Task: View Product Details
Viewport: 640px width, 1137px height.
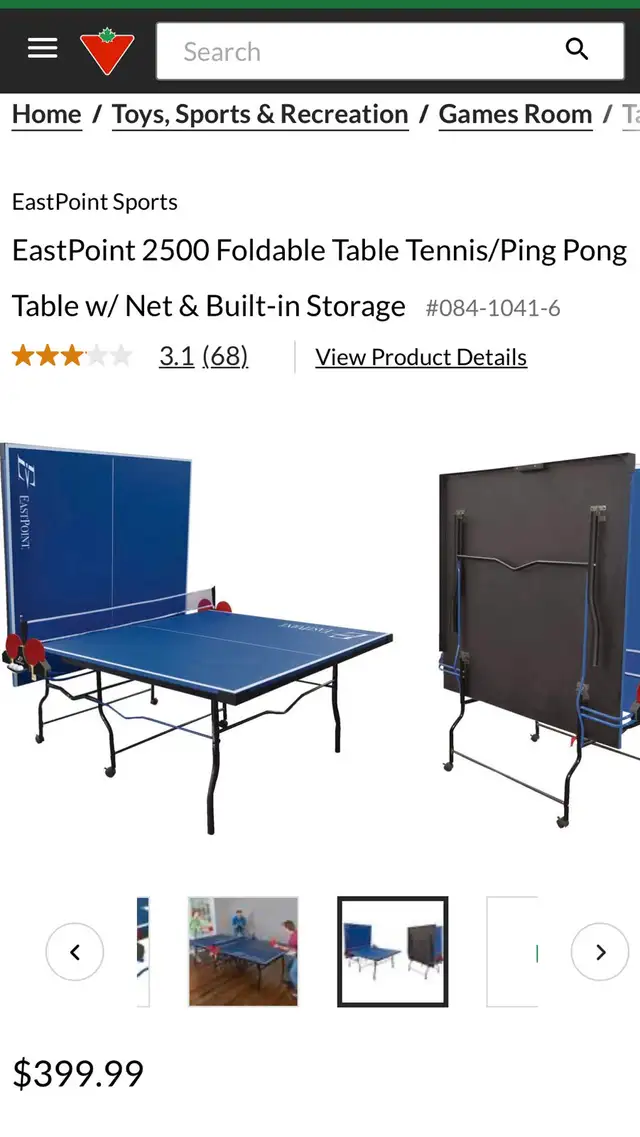Action: pyautogui.click(x=421, y=357)
